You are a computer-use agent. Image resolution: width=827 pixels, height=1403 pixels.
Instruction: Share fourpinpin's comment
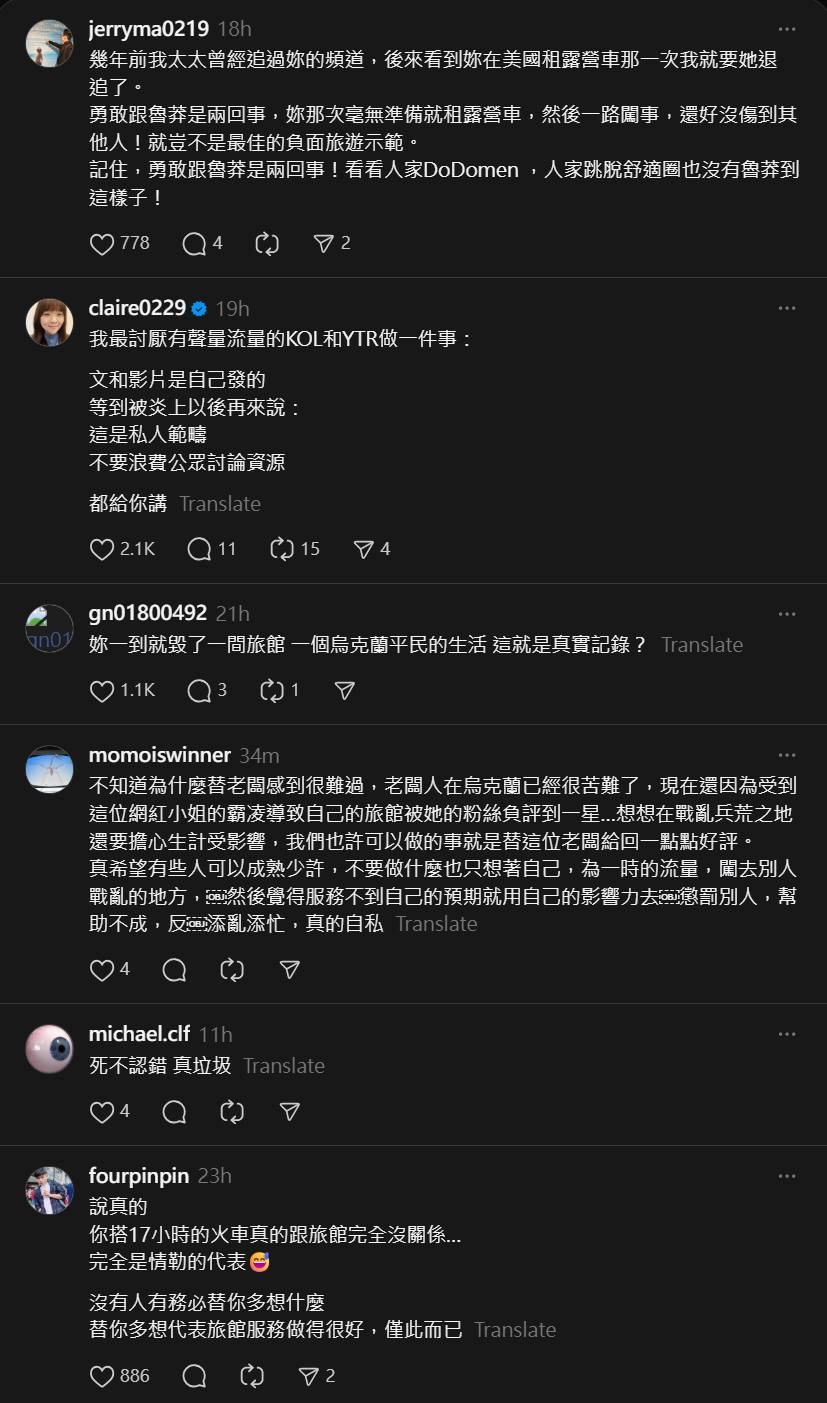point(309,1377)
